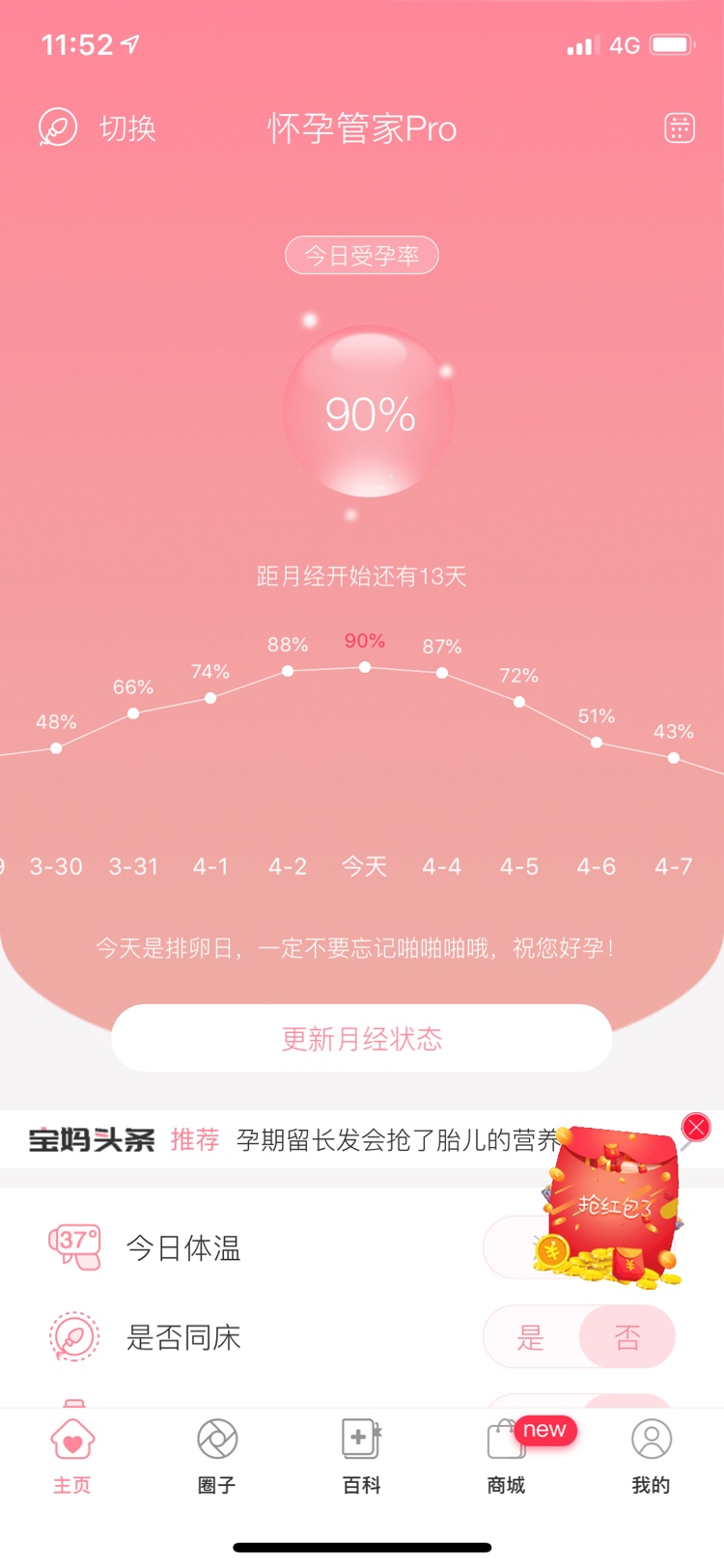Screen dimensions: 724x1568
Task: Switch to the 我的 tab
Action: [x=651, y=1456]
